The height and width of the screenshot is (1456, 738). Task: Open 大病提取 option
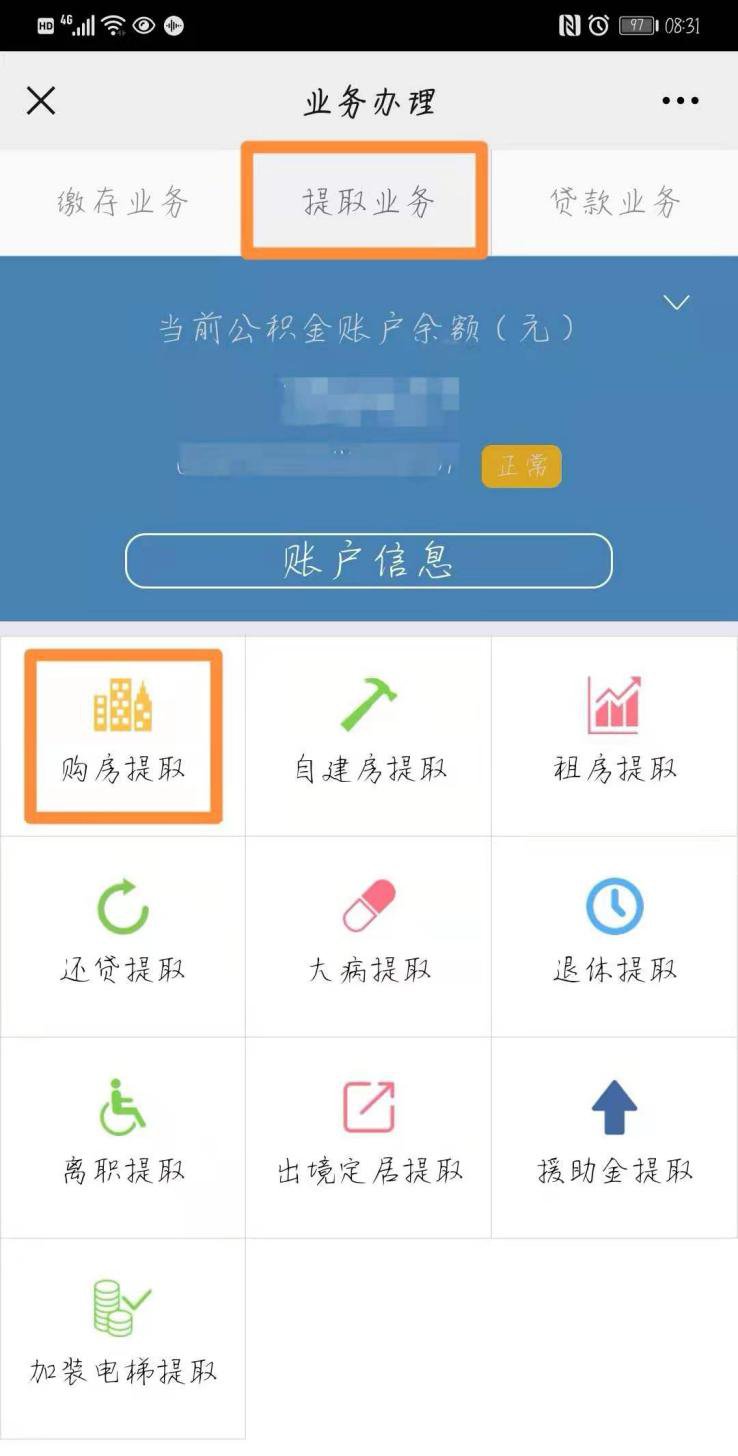tap(368, 936)
